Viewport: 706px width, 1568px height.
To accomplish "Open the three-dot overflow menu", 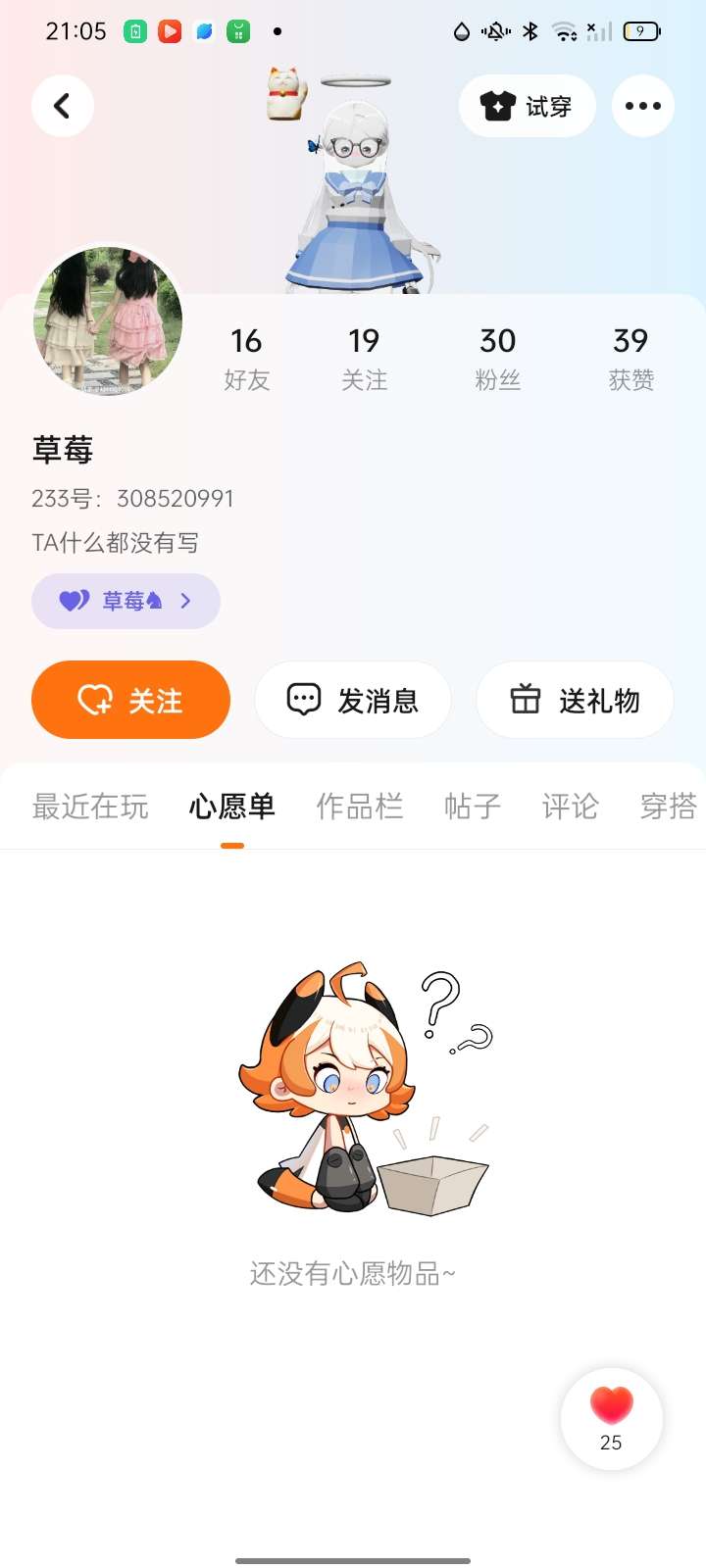I will tap(642, 106).
